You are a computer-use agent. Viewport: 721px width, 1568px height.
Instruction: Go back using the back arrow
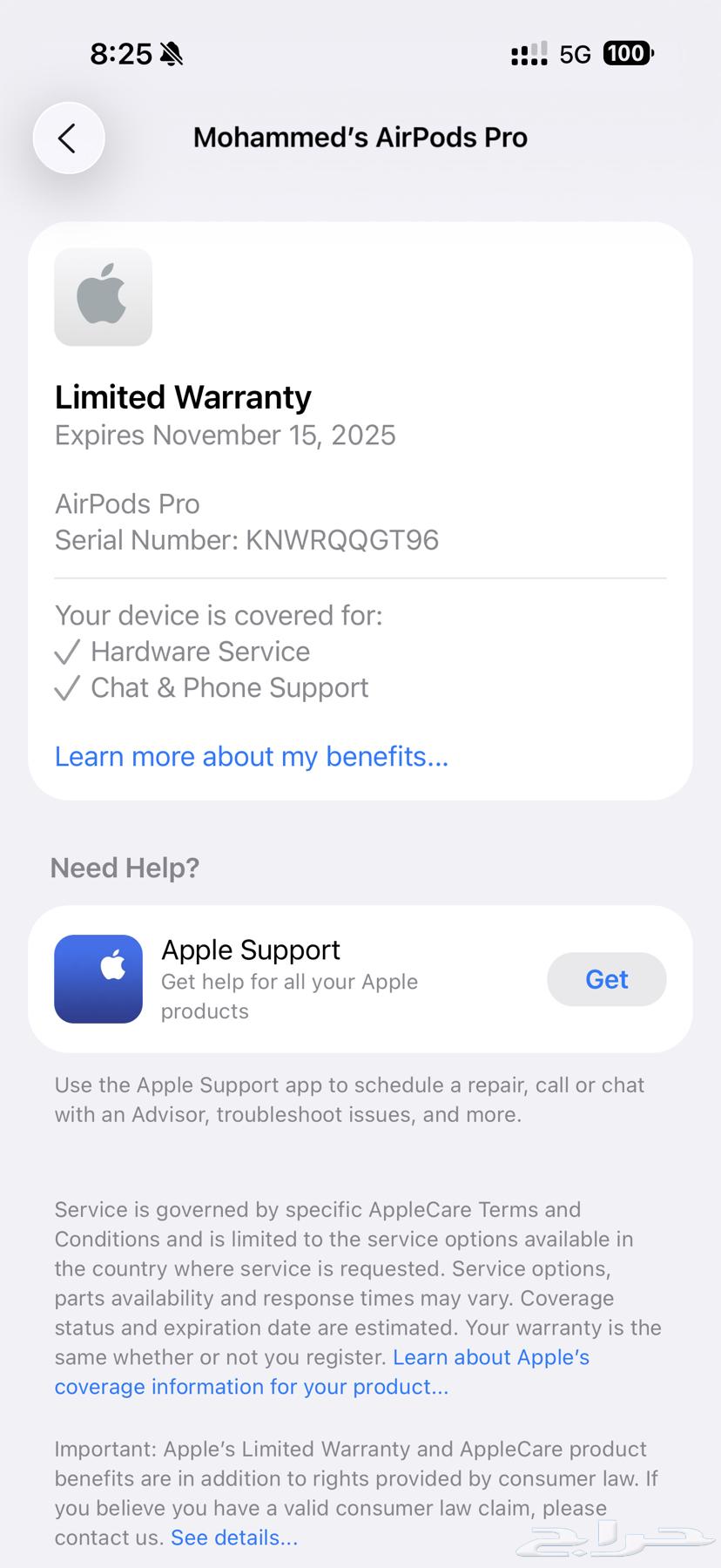(68, 138)
